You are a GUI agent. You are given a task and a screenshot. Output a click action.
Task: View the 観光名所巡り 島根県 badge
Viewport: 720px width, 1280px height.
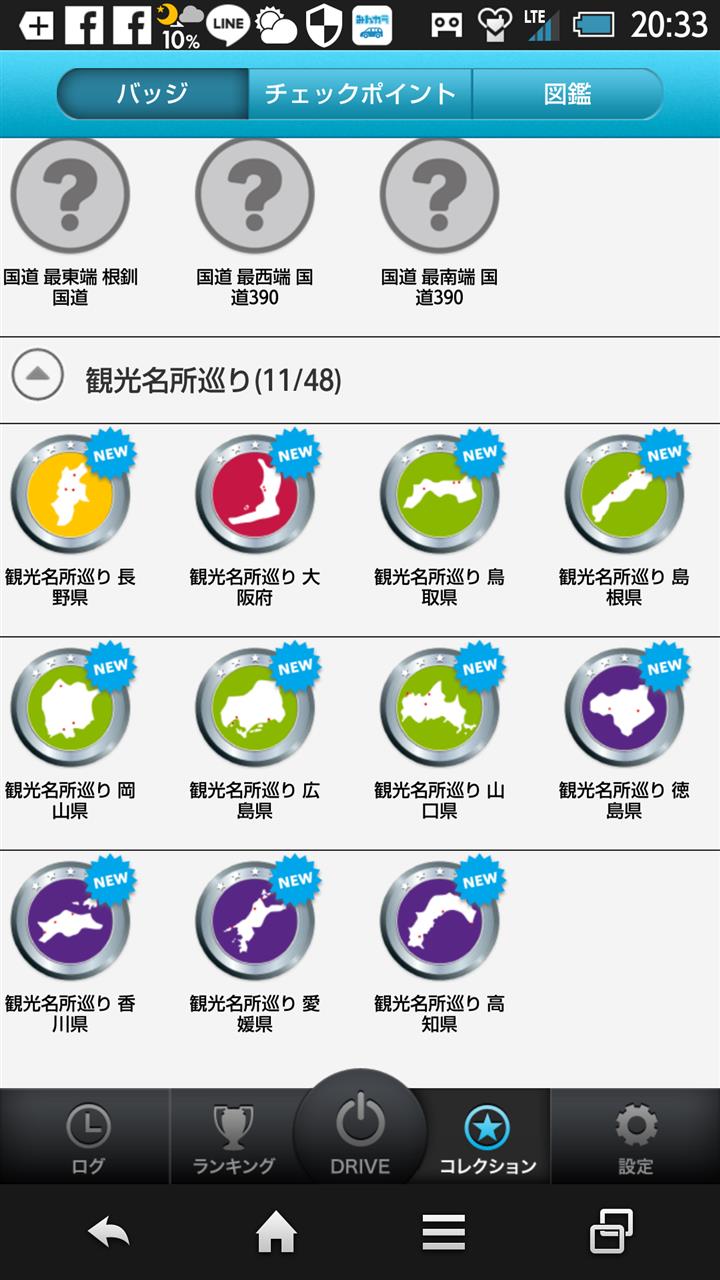(x=624, y=495)
